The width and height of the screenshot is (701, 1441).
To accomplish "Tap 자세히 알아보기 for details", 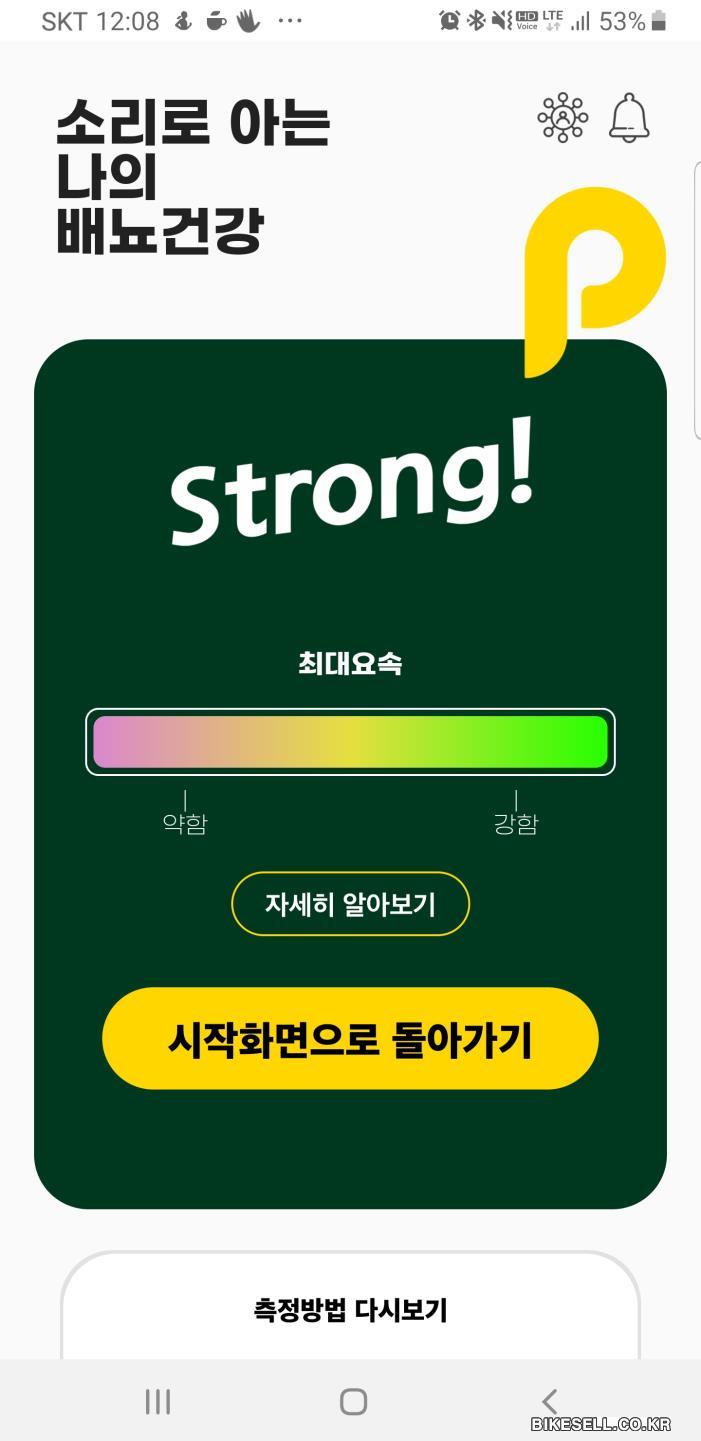I will tap(350, 904).
